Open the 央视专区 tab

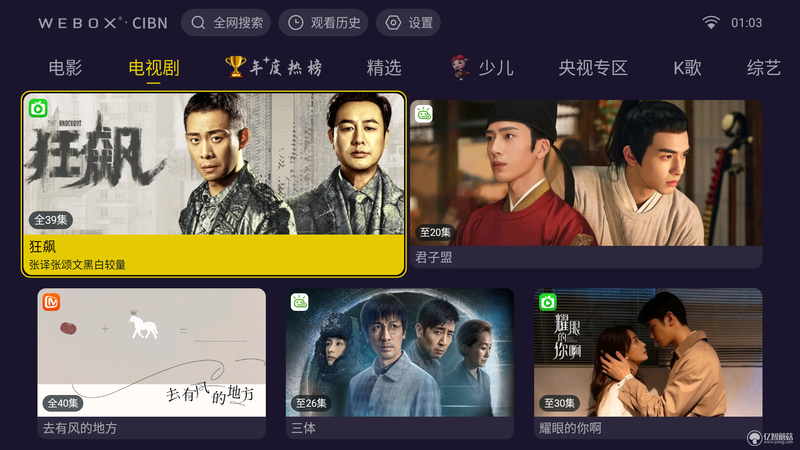click(593, 68)
